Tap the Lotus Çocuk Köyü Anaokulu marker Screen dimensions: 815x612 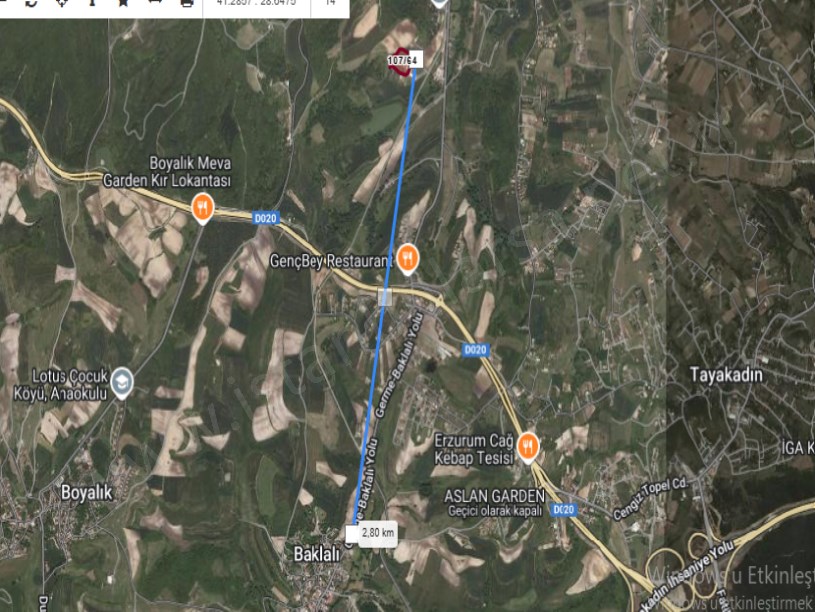tap(121, 382)
